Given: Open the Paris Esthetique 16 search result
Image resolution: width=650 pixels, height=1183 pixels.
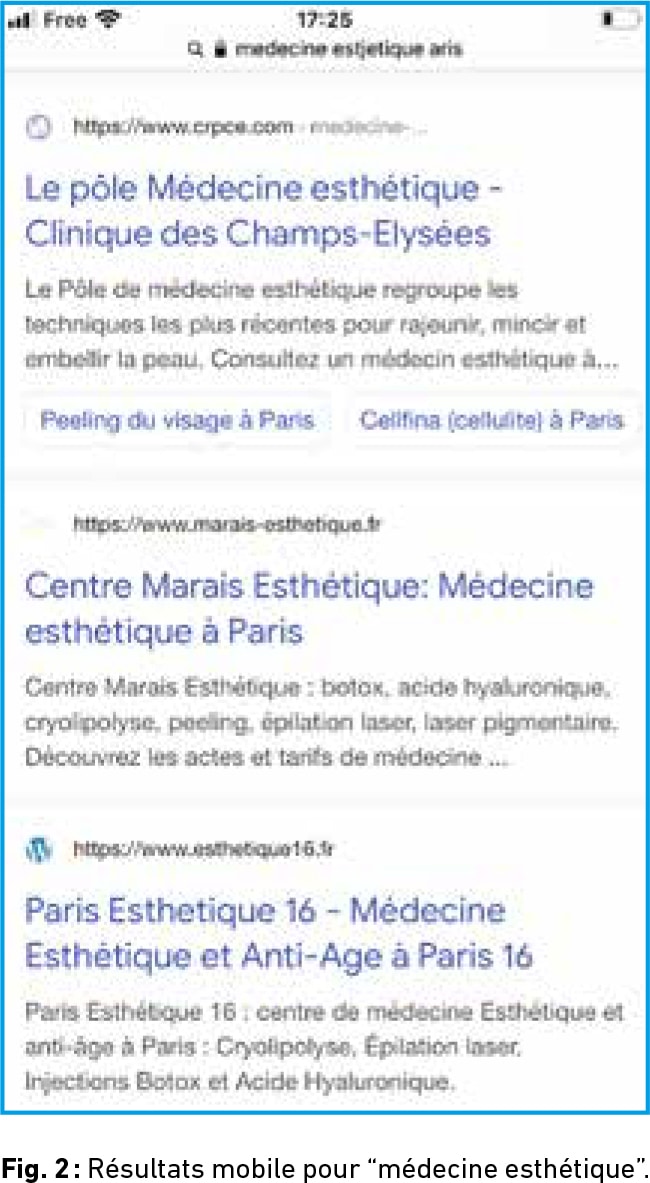Looking at the screenshot, I should click(279, 933).
